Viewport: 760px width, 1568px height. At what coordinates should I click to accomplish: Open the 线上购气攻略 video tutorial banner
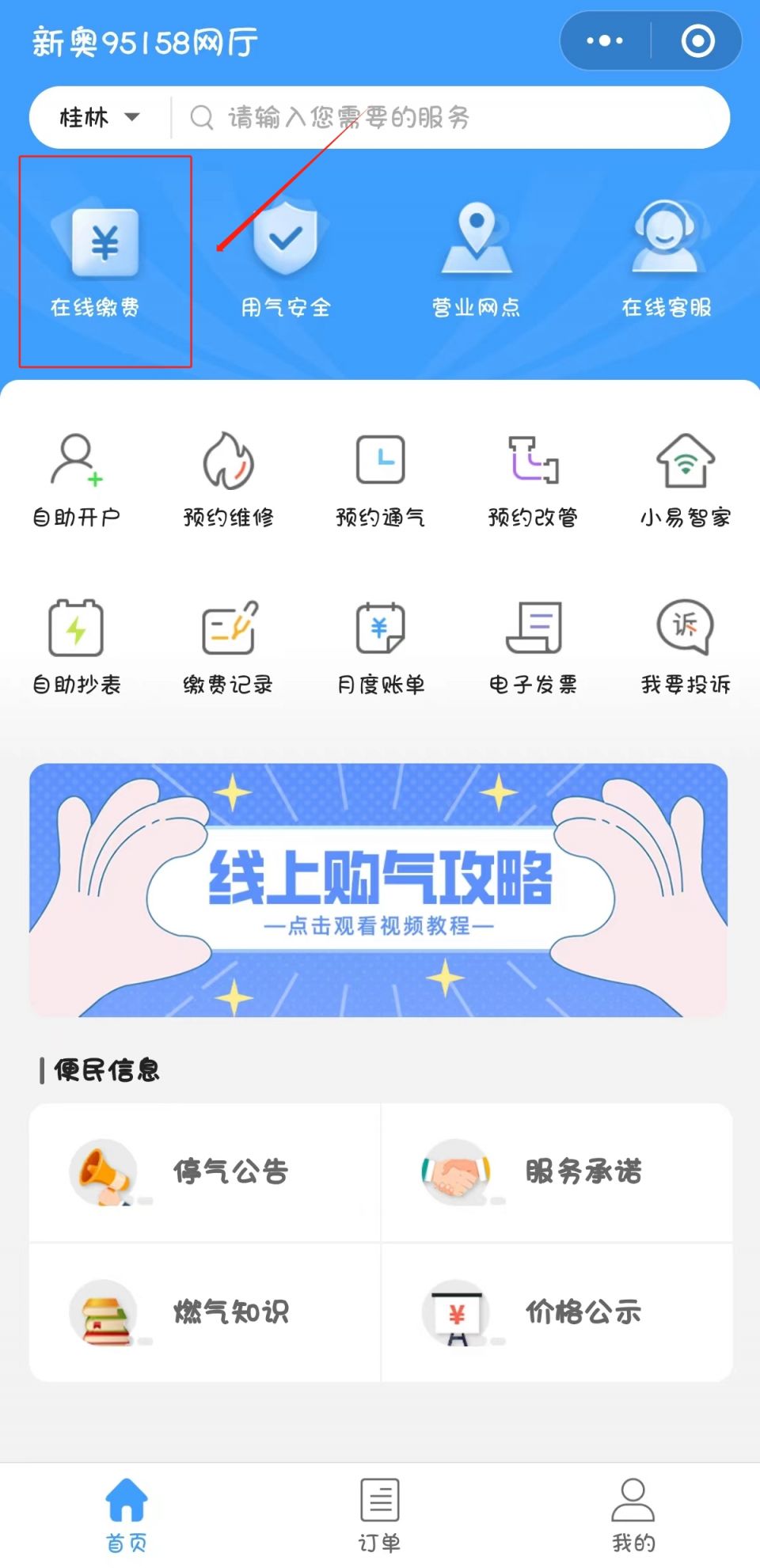378,890
